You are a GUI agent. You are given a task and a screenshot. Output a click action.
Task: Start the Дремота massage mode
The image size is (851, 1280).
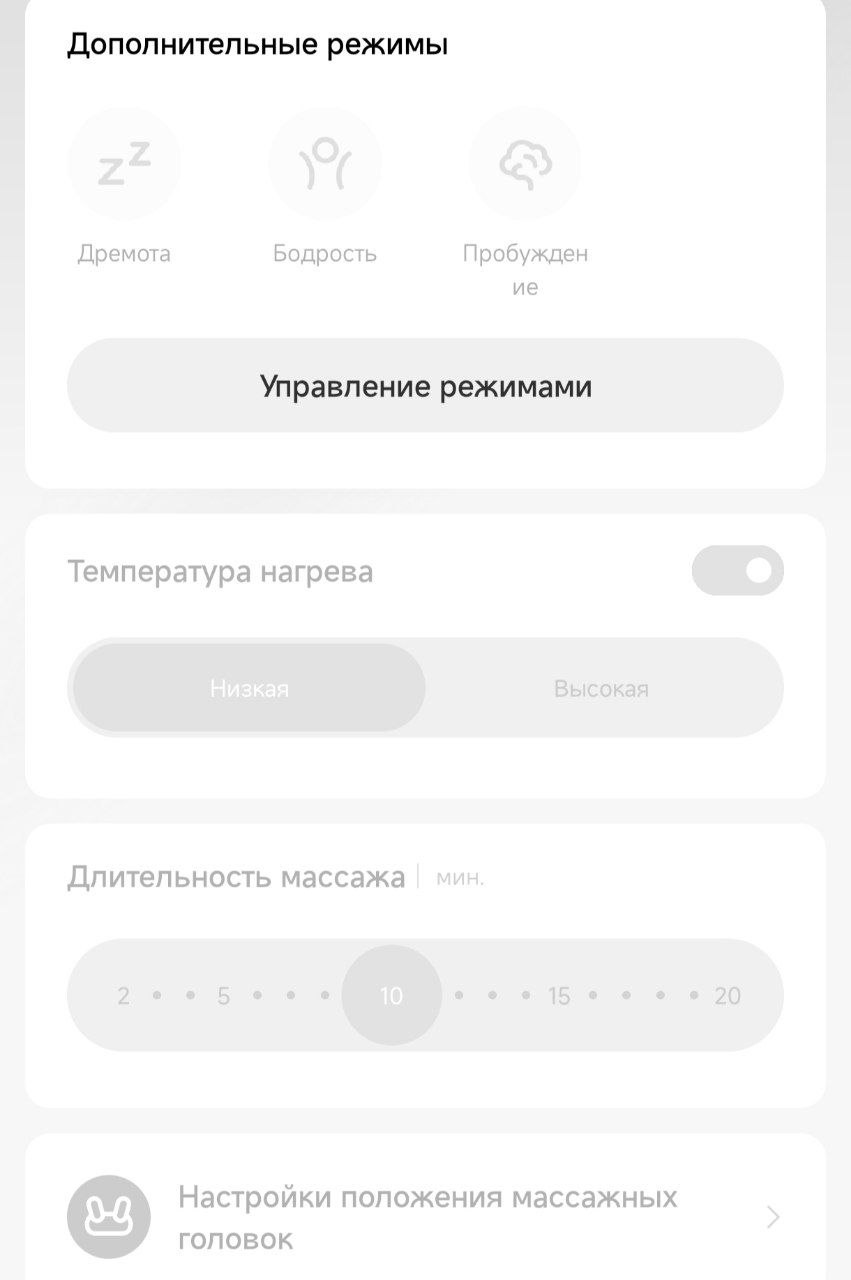124,165
